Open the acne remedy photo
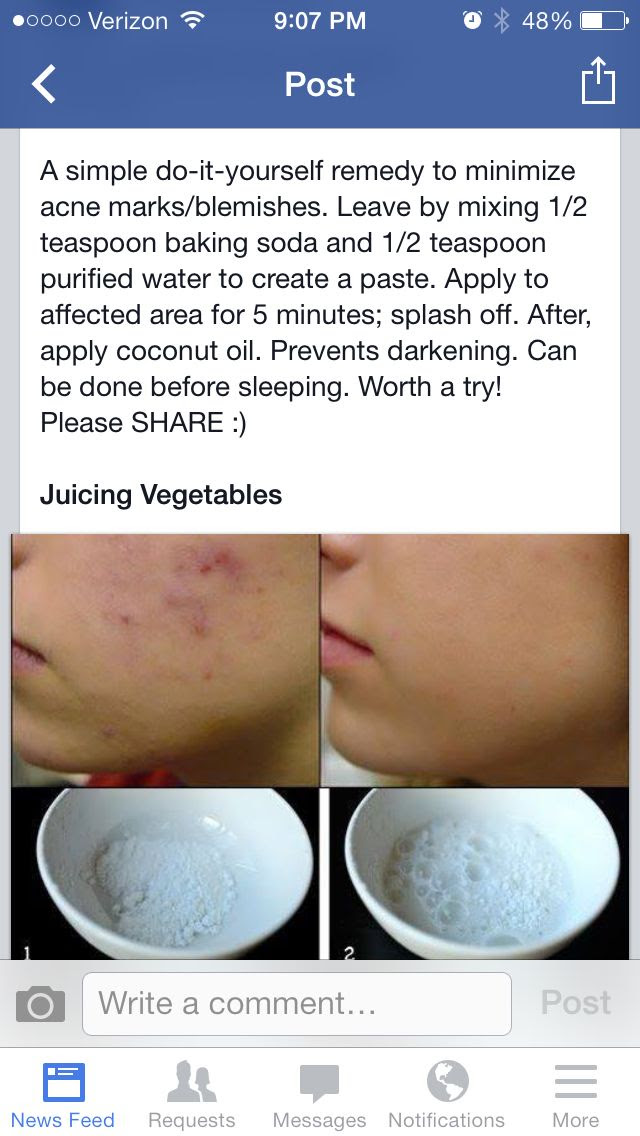Screen dimensions: 640x1136 coord(320,745)
